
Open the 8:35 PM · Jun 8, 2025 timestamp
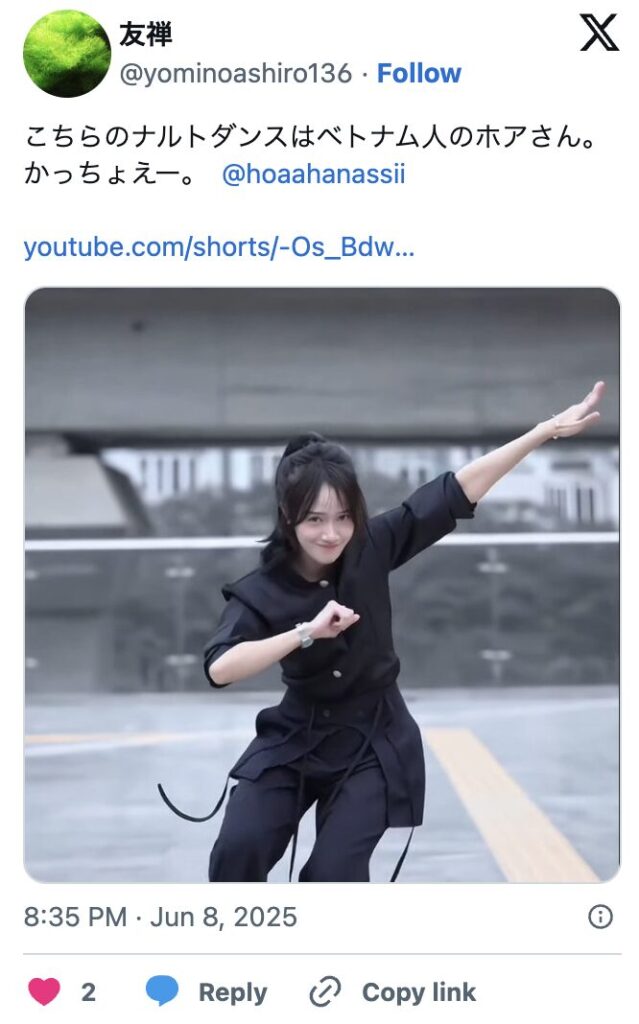pyautogui.click(x=160, y=917)
